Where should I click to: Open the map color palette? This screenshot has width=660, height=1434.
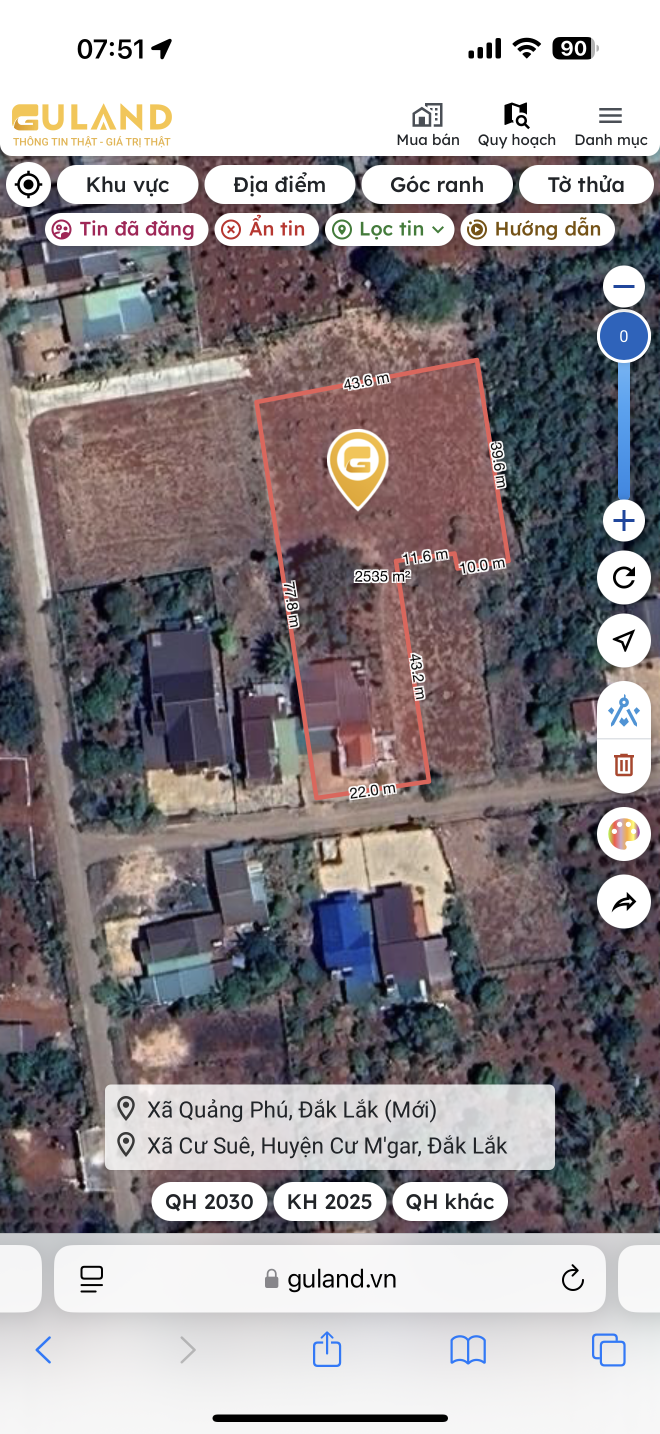(624, 834)
